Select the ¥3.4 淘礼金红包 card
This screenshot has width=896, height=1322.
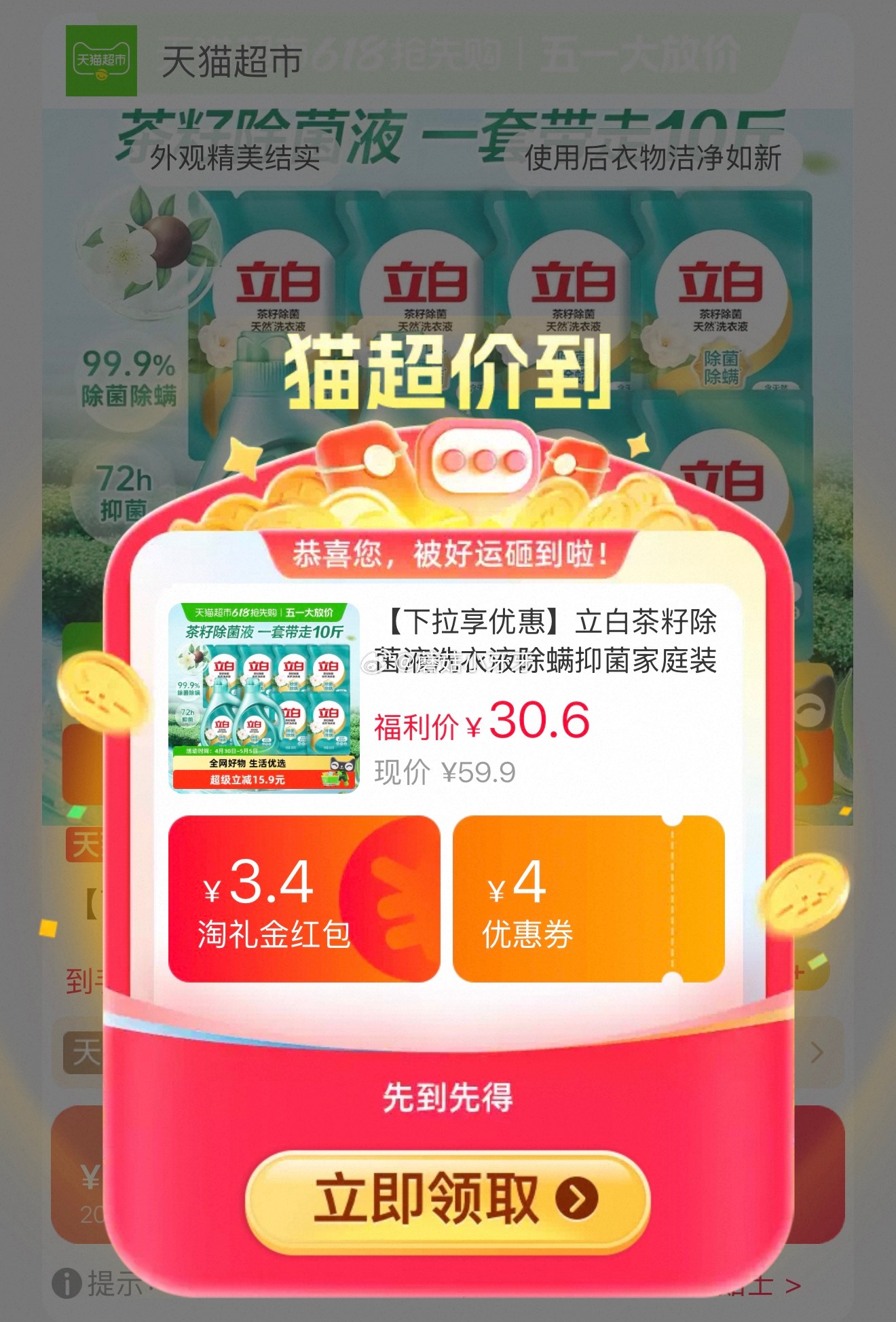click(304, 898)
